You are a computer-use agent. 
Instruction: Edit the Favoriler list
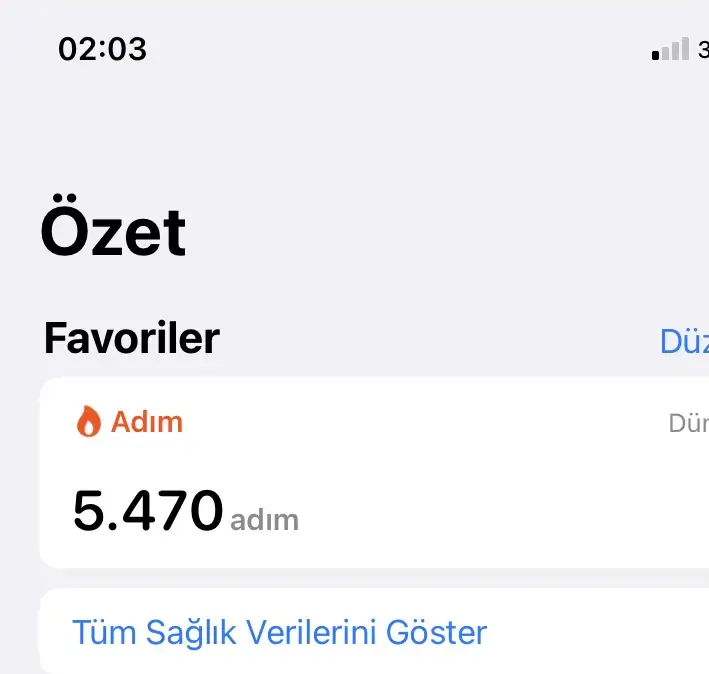pos(685,342)
